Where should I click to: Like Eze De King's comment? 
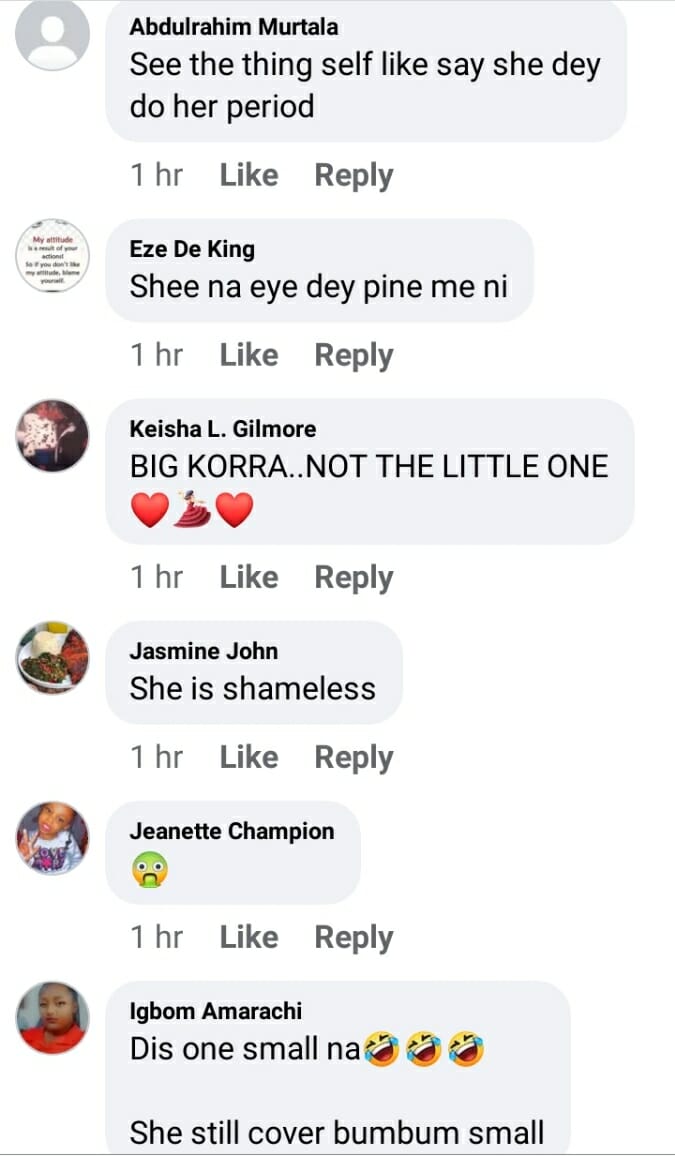[248, 356]
